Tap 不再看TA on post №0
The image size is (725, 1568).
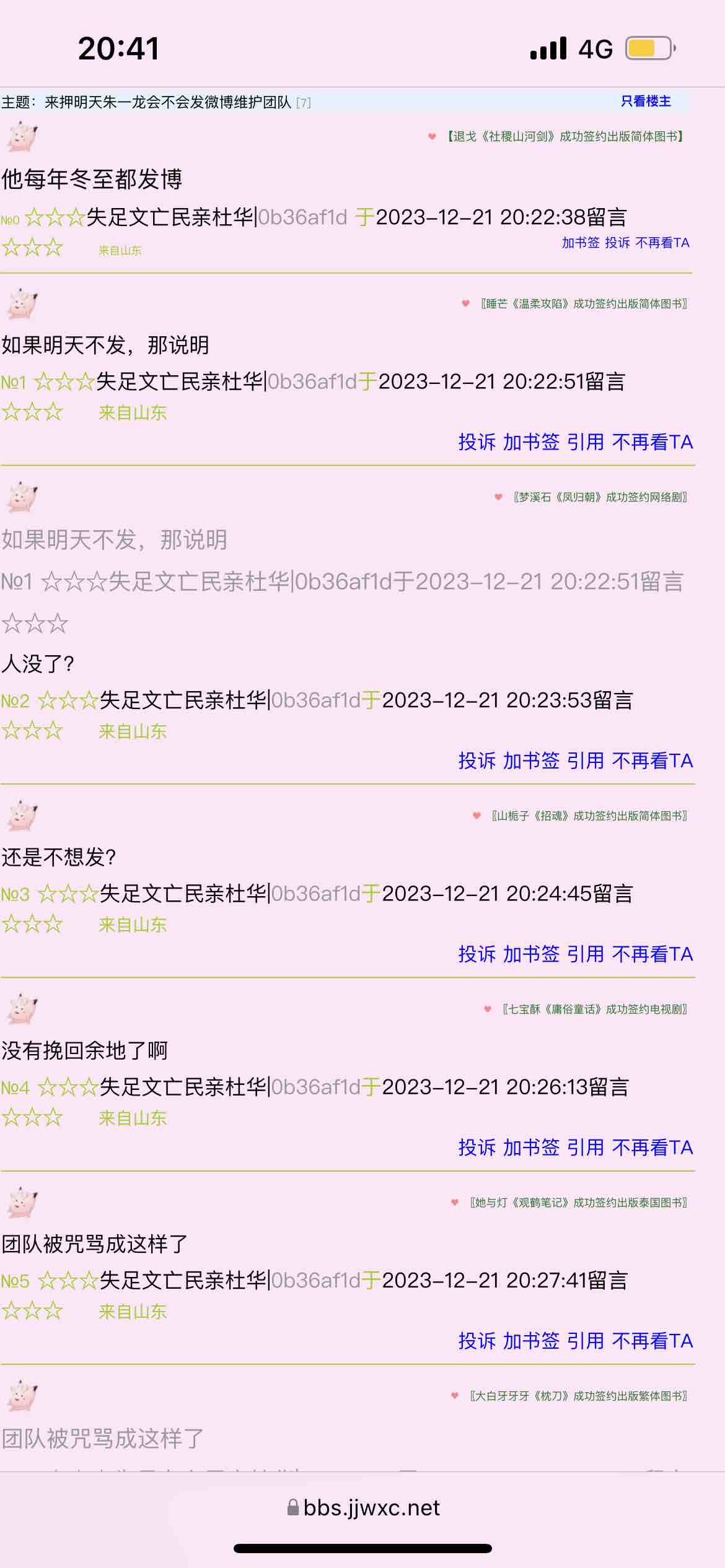(x=662, y=243)
